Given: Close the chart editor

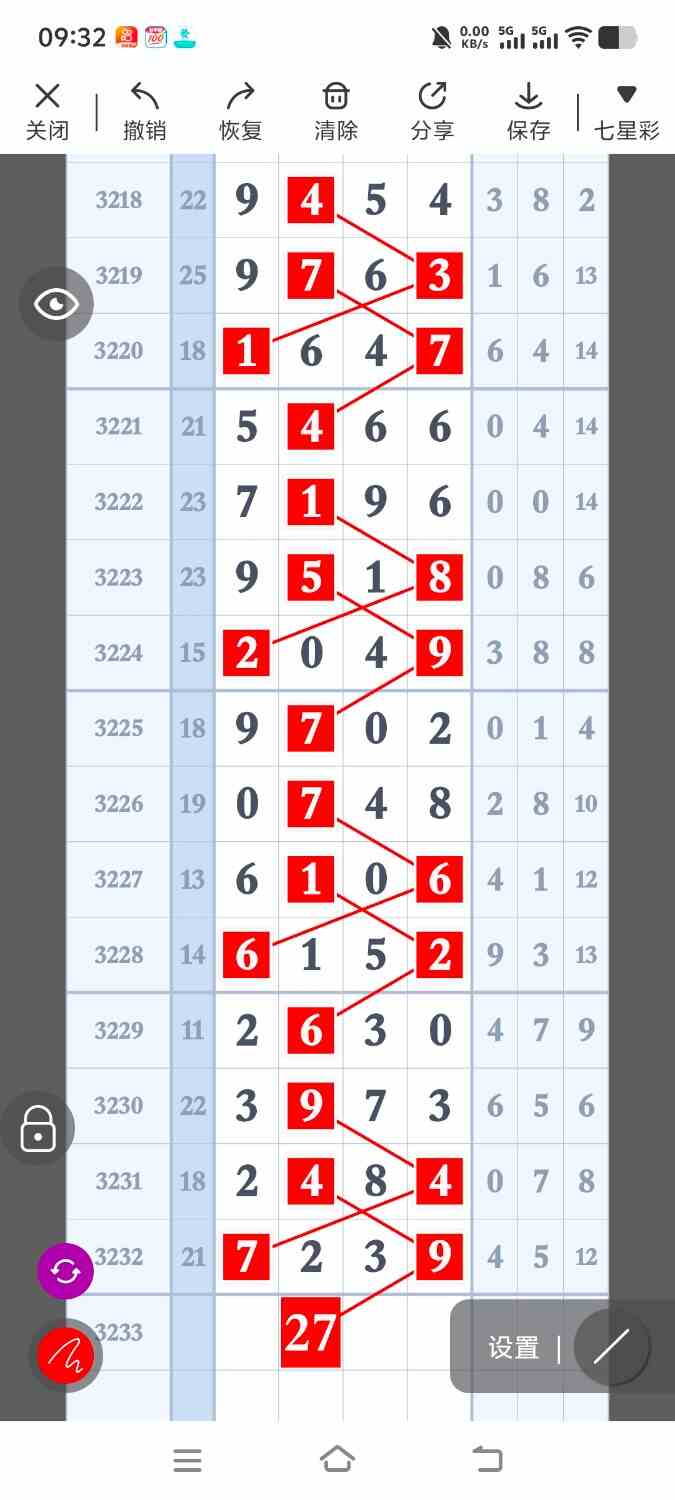Looking at the screenshot, I should pyautogui.click(x=47, y=110).
